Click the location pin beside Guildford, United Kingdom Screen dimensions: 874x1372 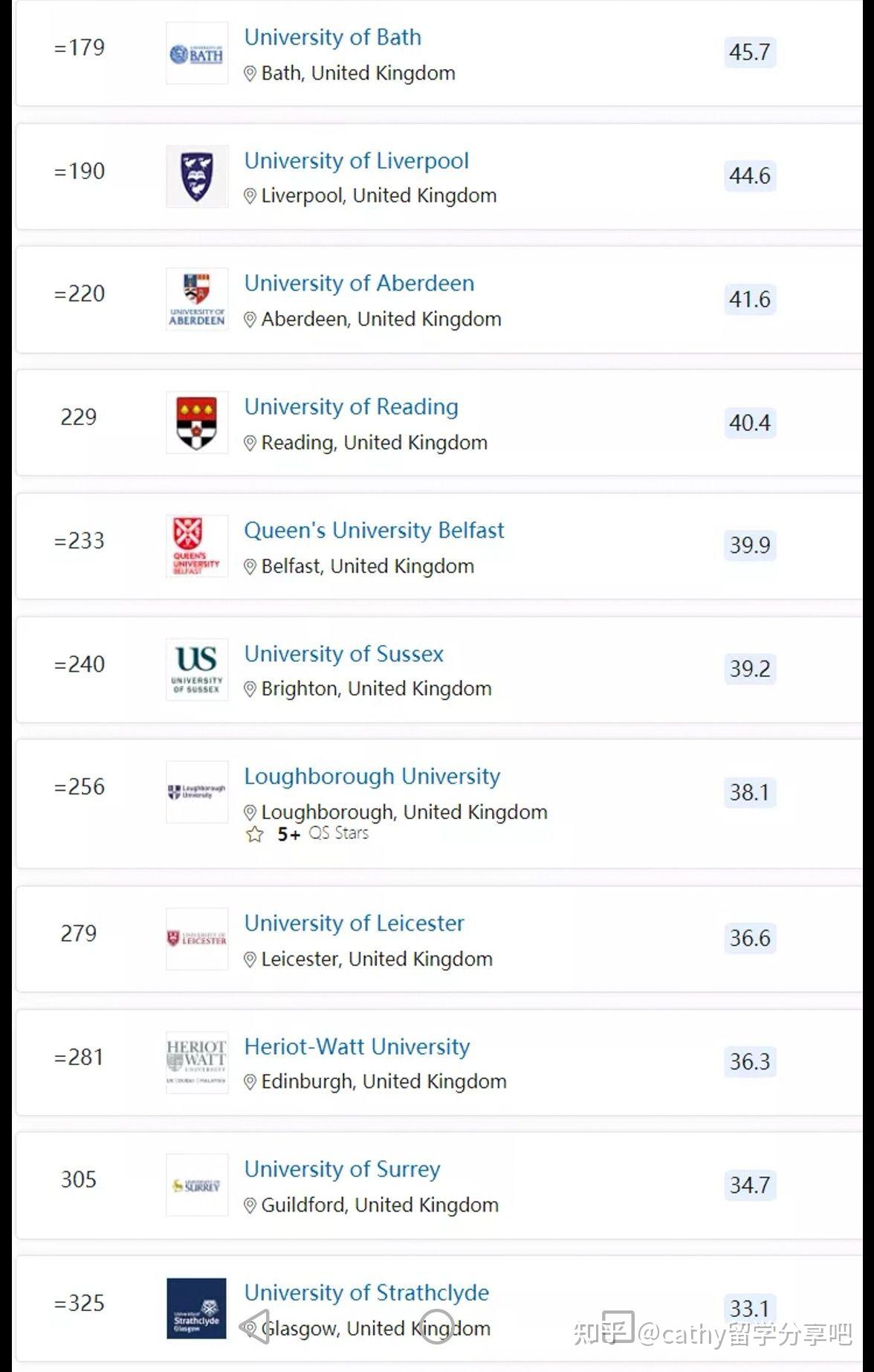tap(250, 1205)
